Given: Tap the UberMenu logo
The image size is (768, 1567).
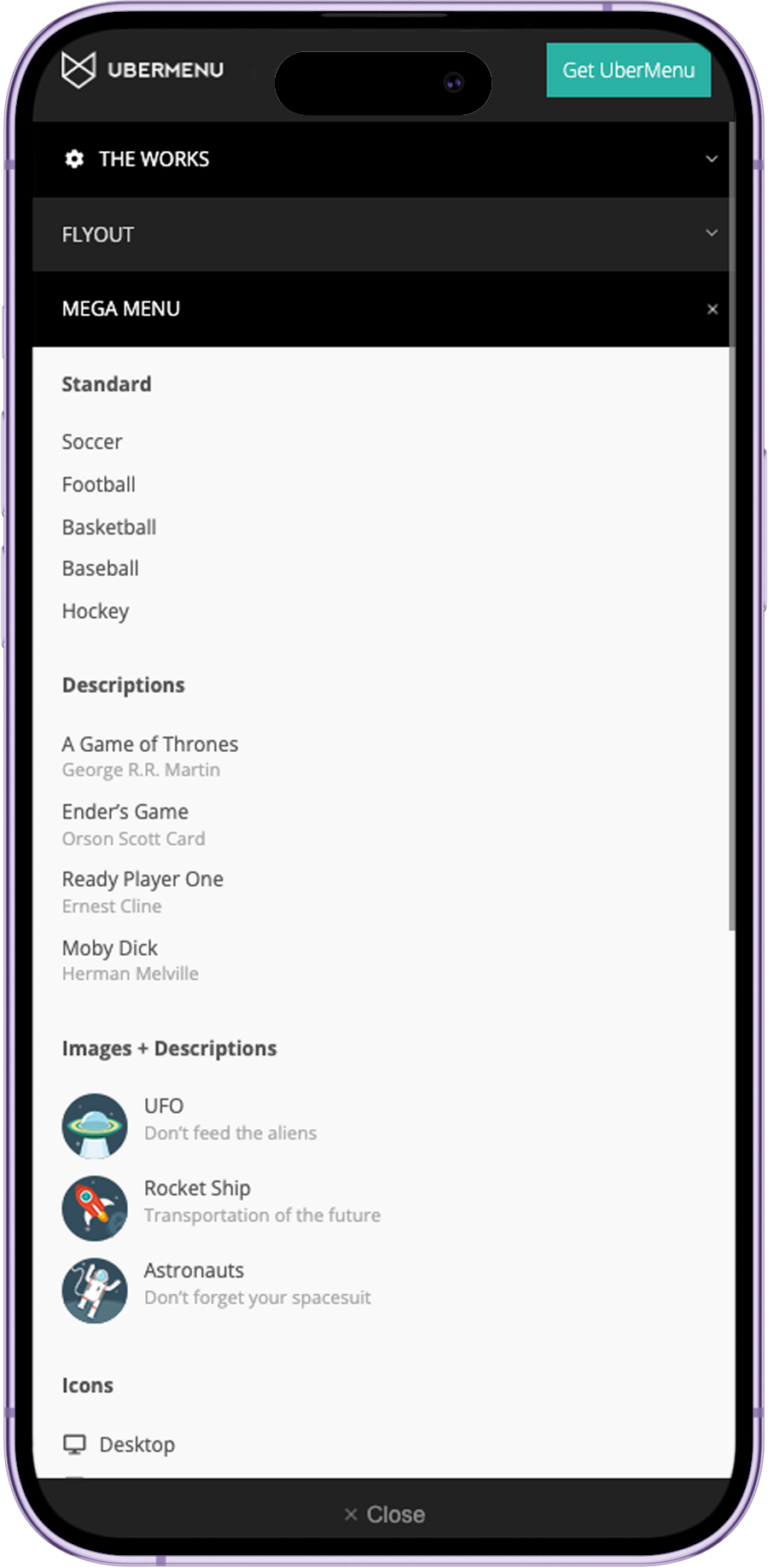Looking at the screenshot, I should pyautogui.click(x=142, y=69).
